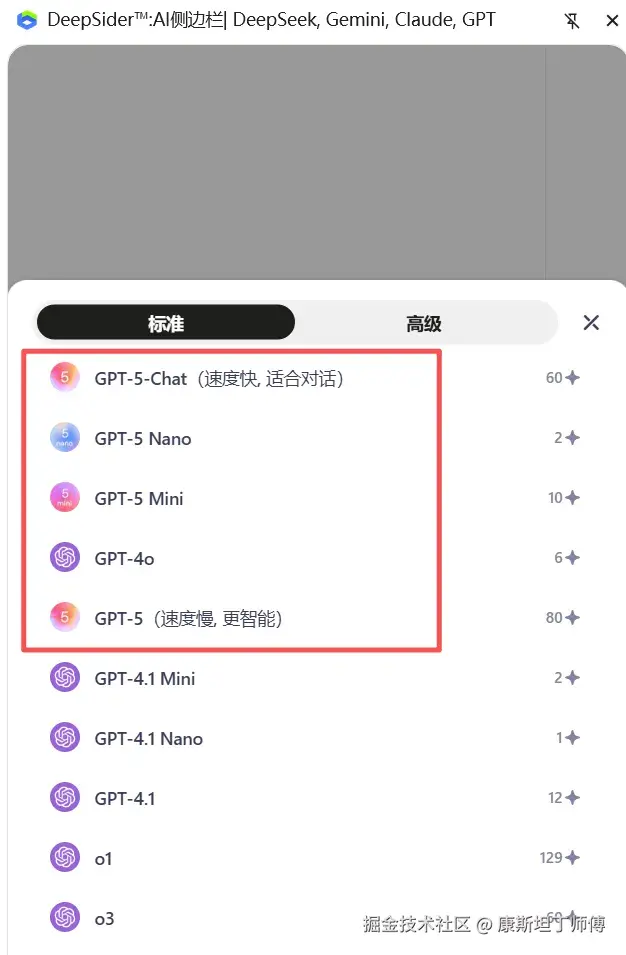Select GPT-5 Nano model
Screen dimensions: 626x955
coord(143,438)
